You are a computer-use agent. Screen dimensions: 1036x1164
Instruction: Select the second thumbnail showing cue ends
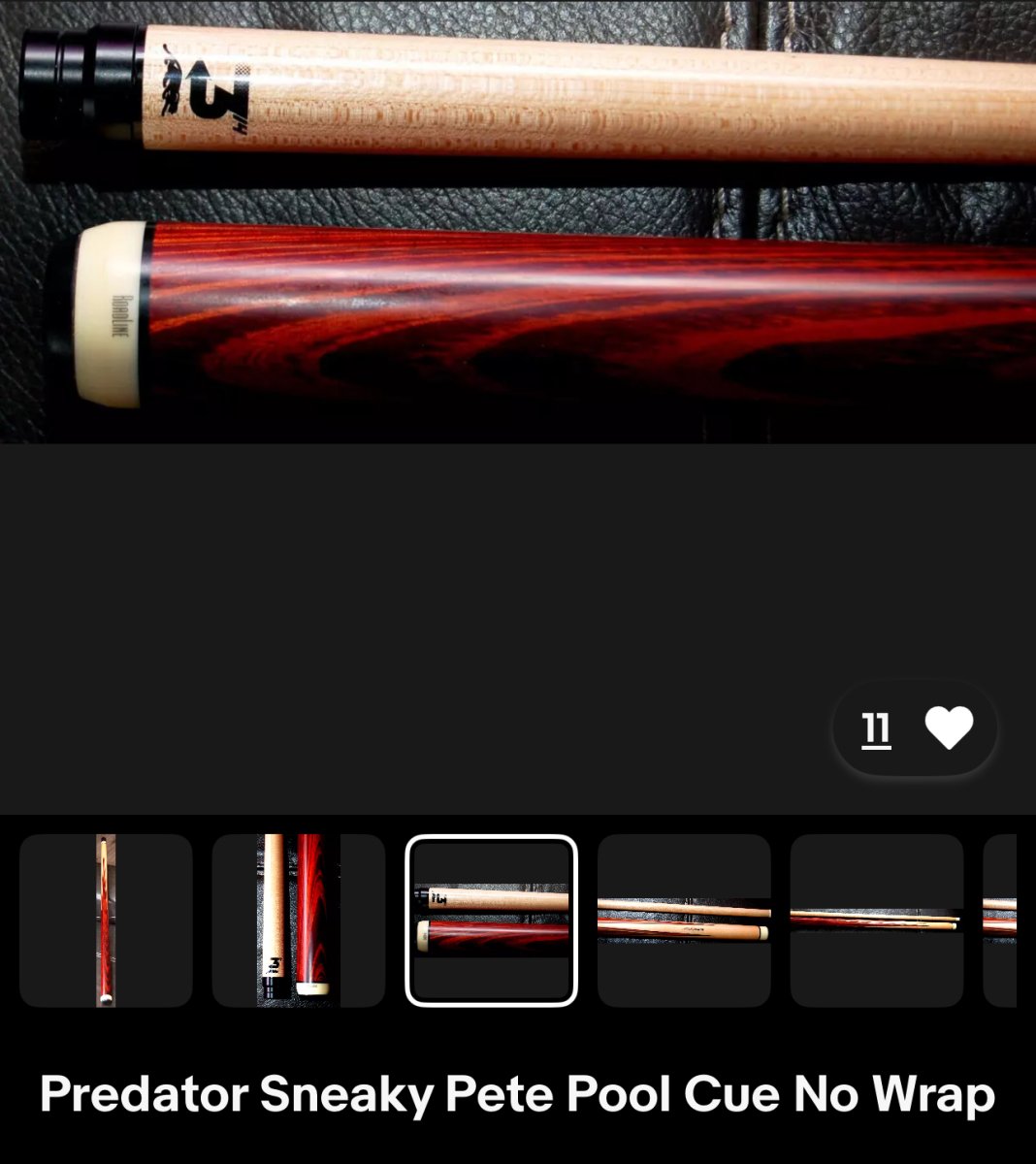(x=299, y=921)
